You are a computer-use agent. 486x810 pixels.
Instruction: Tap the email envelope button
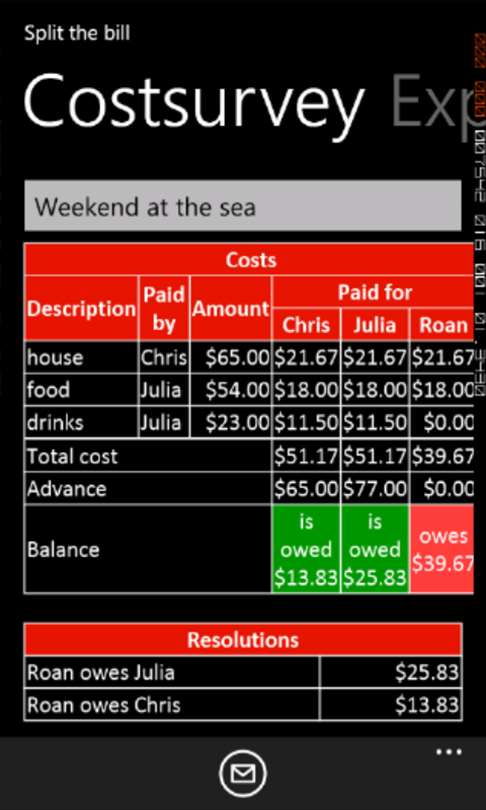[243, 774]
